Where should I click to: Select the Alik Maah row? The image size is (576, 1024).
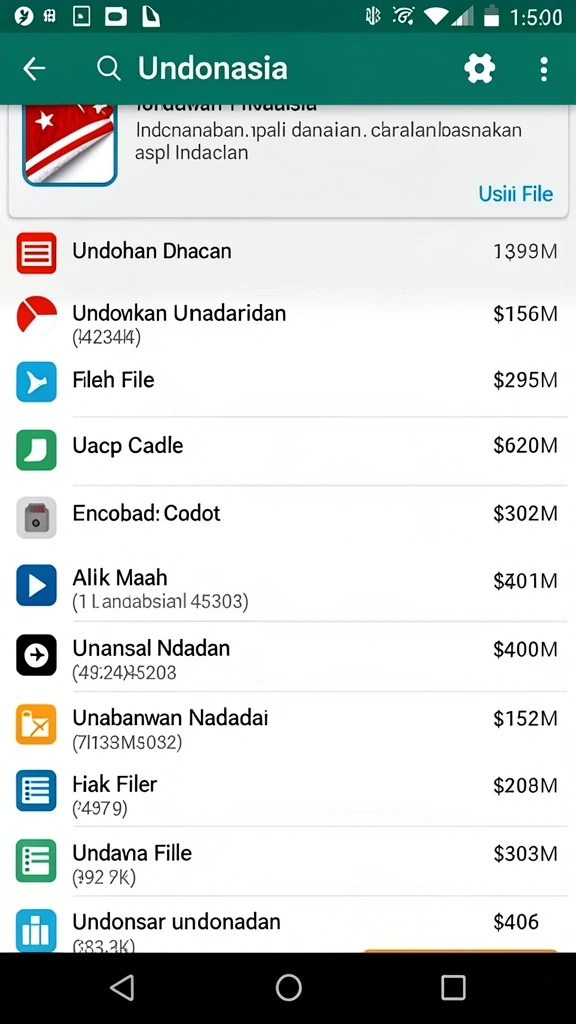pyautogui.click(x=288, y=587)
